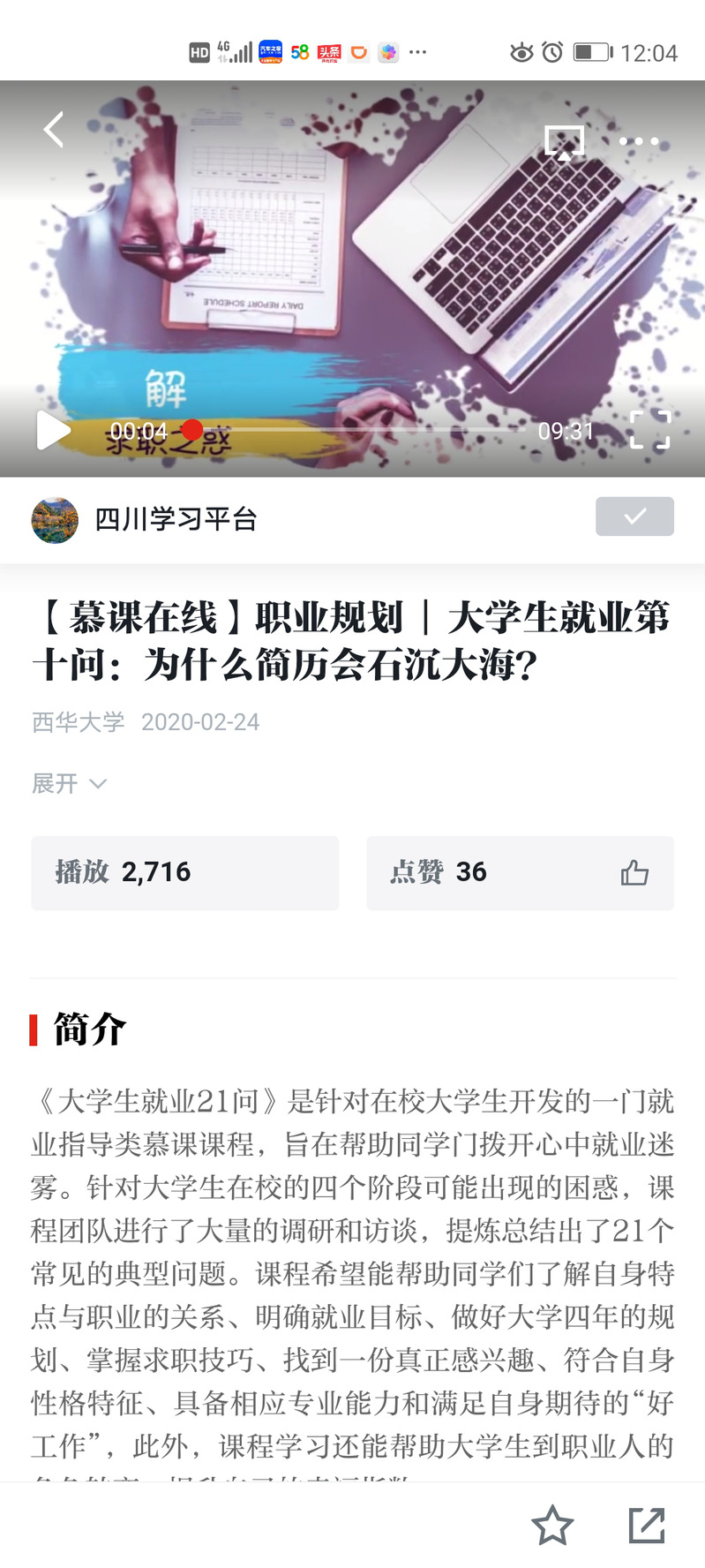Share this video via the share icon
This screenshot has height=1568, width=705.
click(647, 1525)
